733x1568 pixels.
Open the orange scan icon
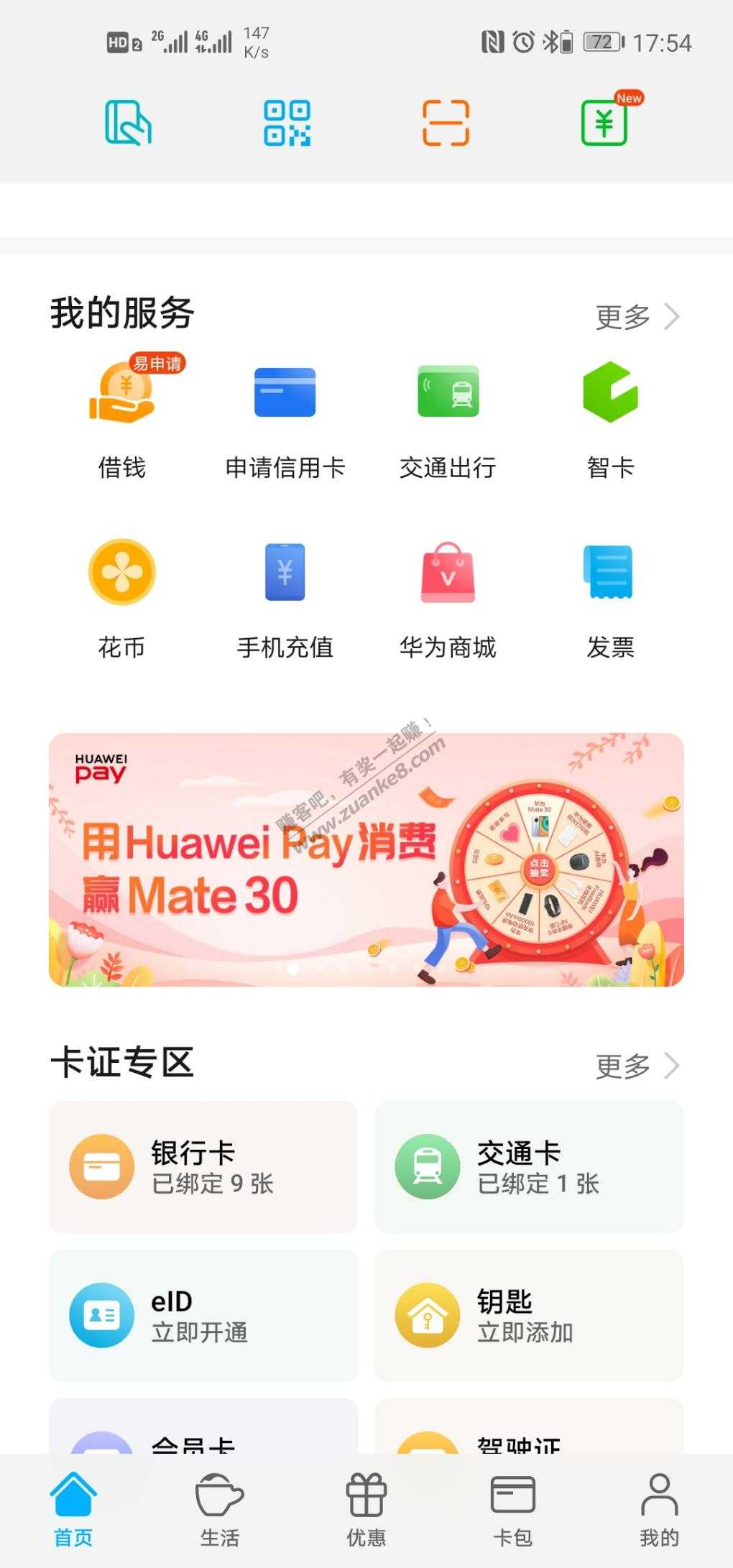point(446,123)
